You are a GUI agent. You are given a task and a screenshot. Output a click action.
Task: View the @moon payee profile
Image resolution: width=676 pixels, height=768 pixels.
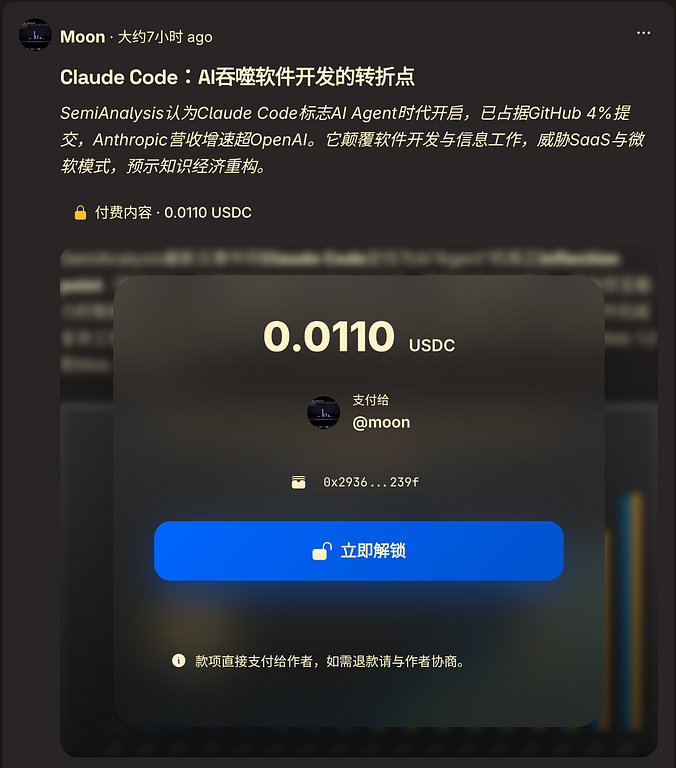(x=381, y=422)
